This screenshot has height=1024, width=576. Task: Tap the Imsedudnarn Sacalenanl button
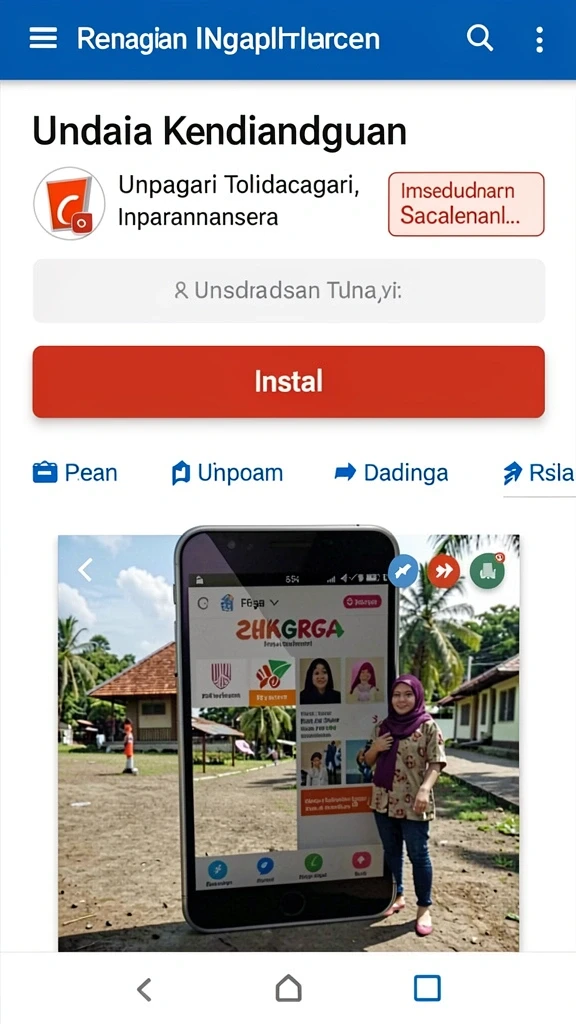[466, 204]
